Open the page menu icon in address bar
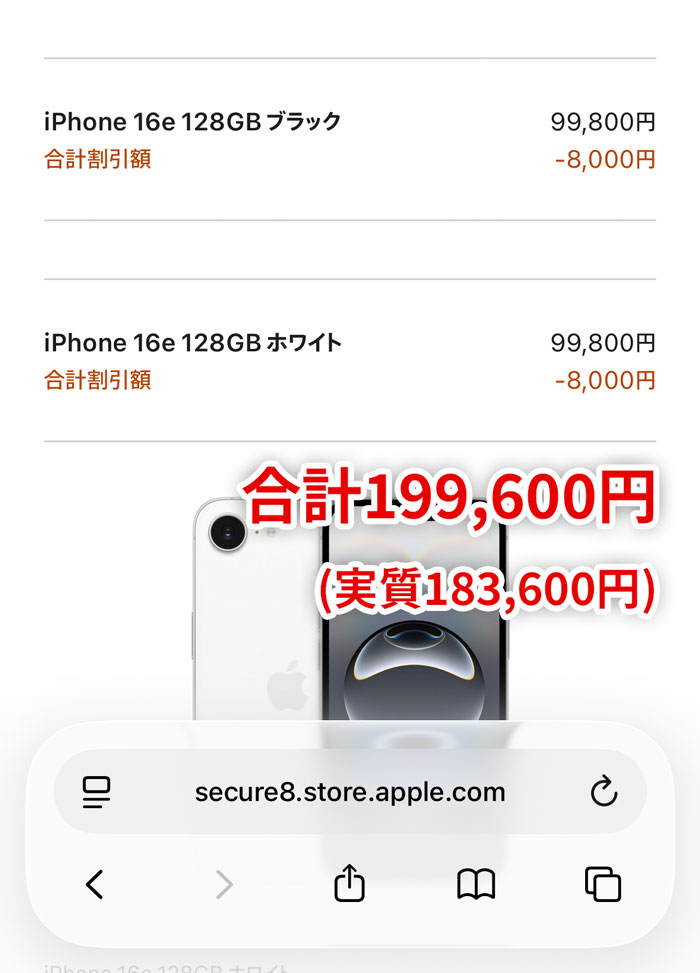The height and width of the screenshot is (973, 700). pos(97,793)
